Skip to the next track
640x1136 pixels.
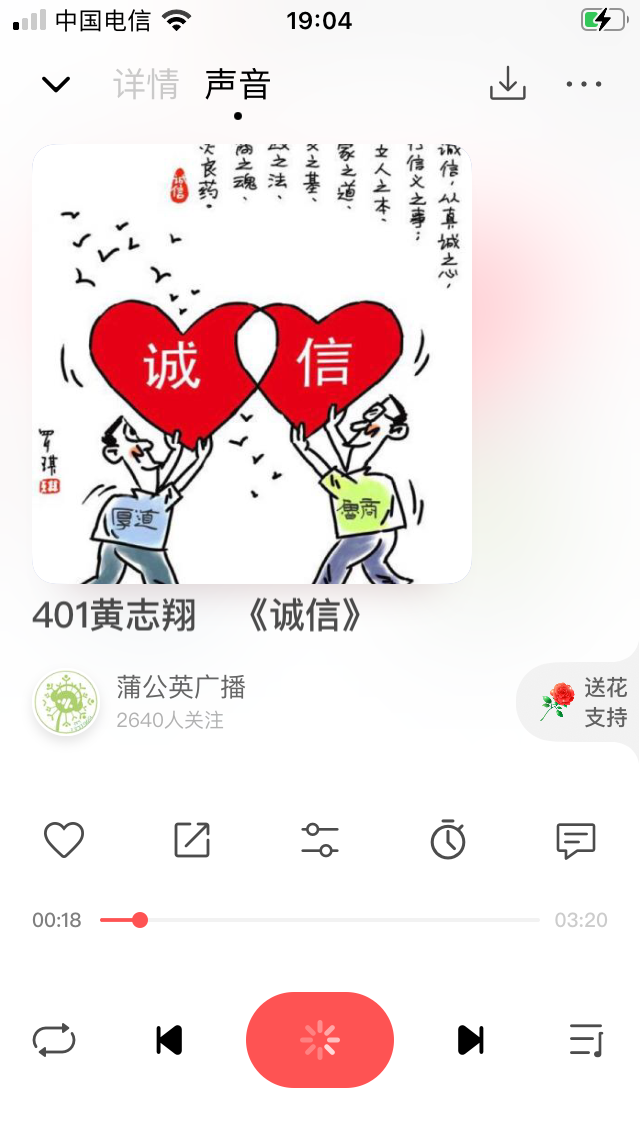tap(470, 1040)
